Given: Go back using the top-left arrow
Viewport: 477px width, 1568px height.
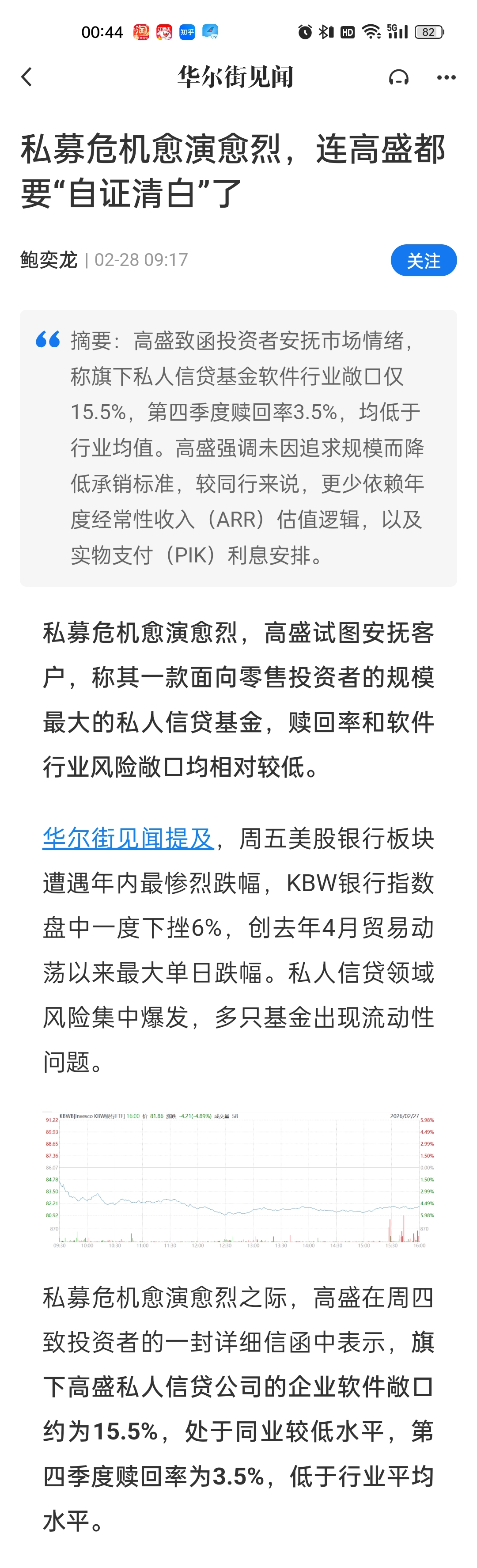Looking at the screenshot, I should click(x=26, y=77).
